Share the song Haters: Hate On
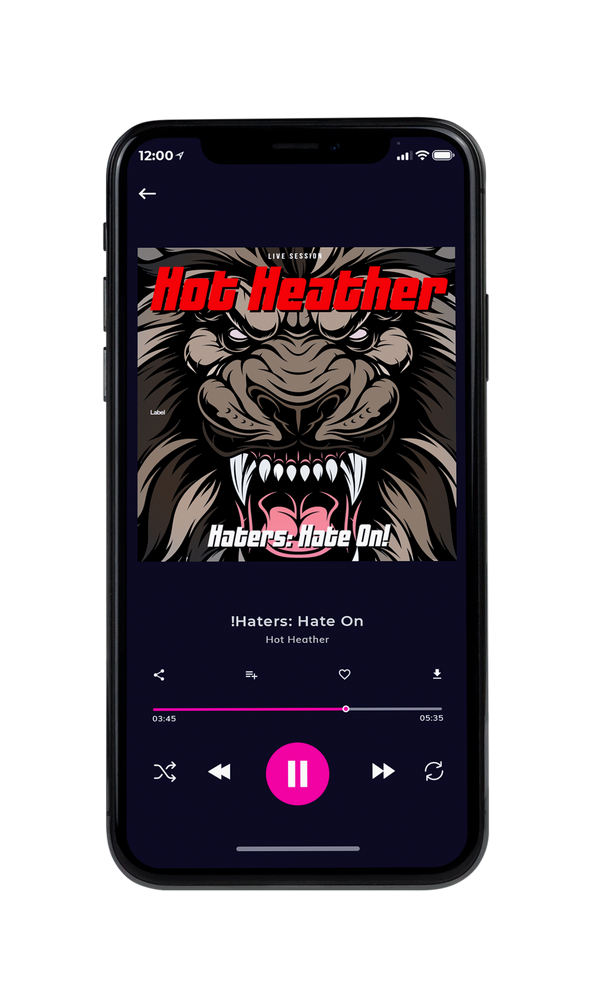Viewport: 600px width, 1000px height. coord(159,675)
